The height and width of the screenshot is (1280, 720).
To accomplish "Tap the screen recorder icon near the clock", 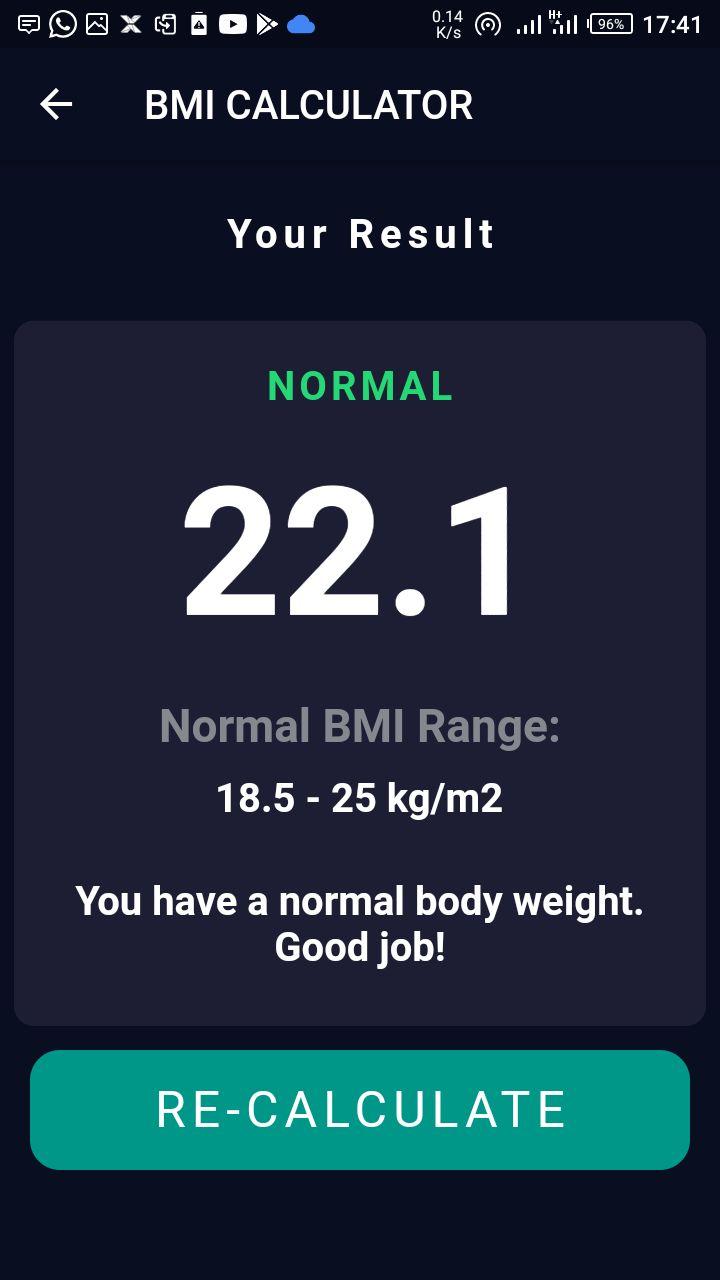I will [x=488, y=23].
